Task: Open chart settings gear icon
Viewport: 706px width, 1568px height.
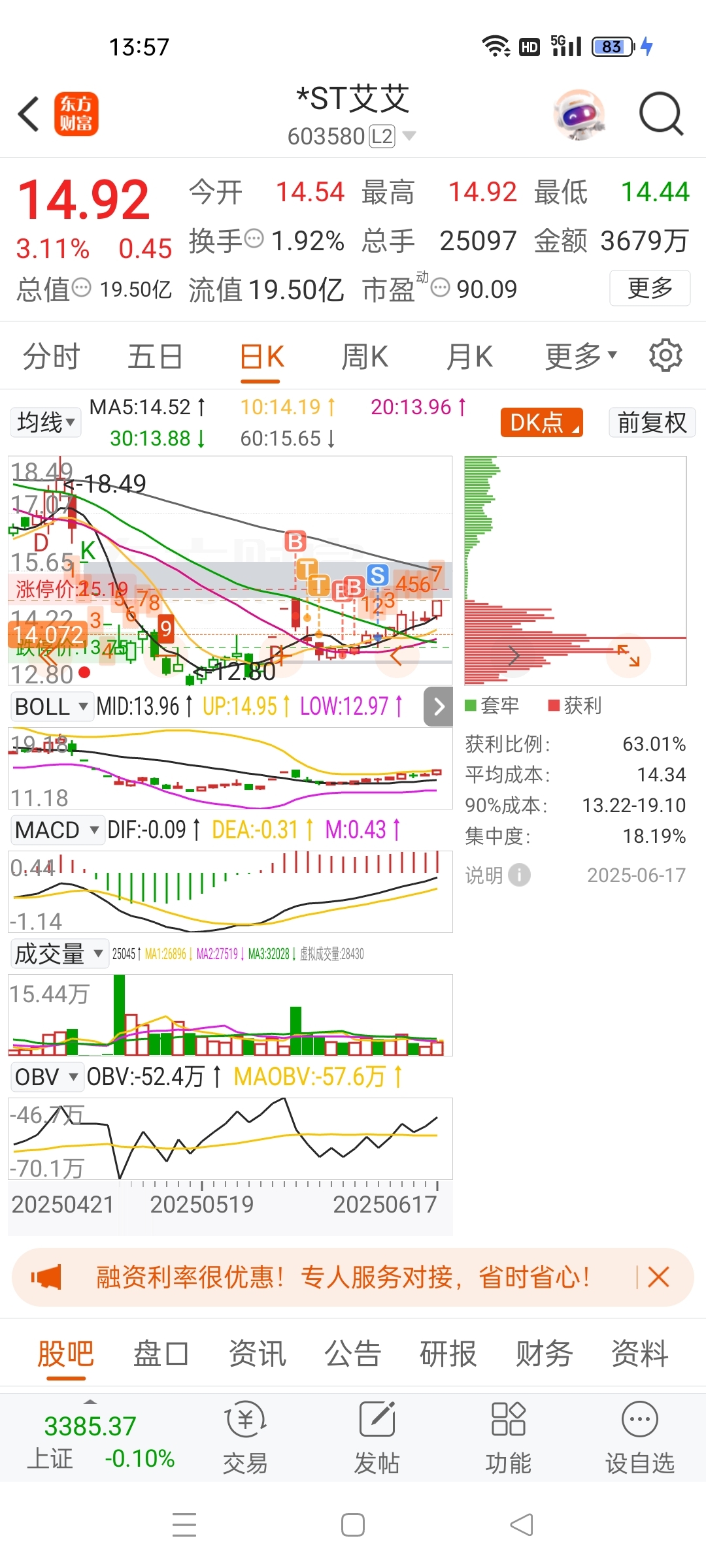Action: [x=665, y=355]
